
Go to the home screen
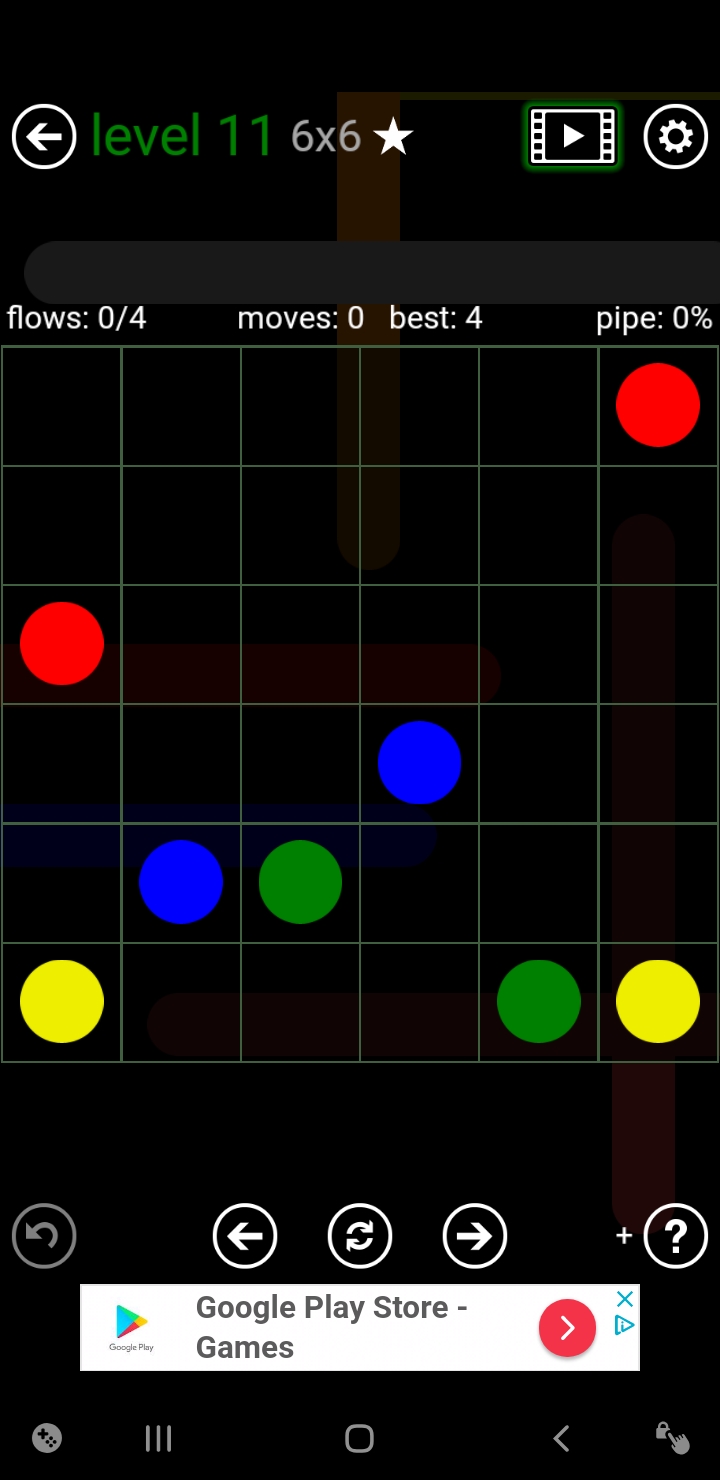coord(359,1439)
